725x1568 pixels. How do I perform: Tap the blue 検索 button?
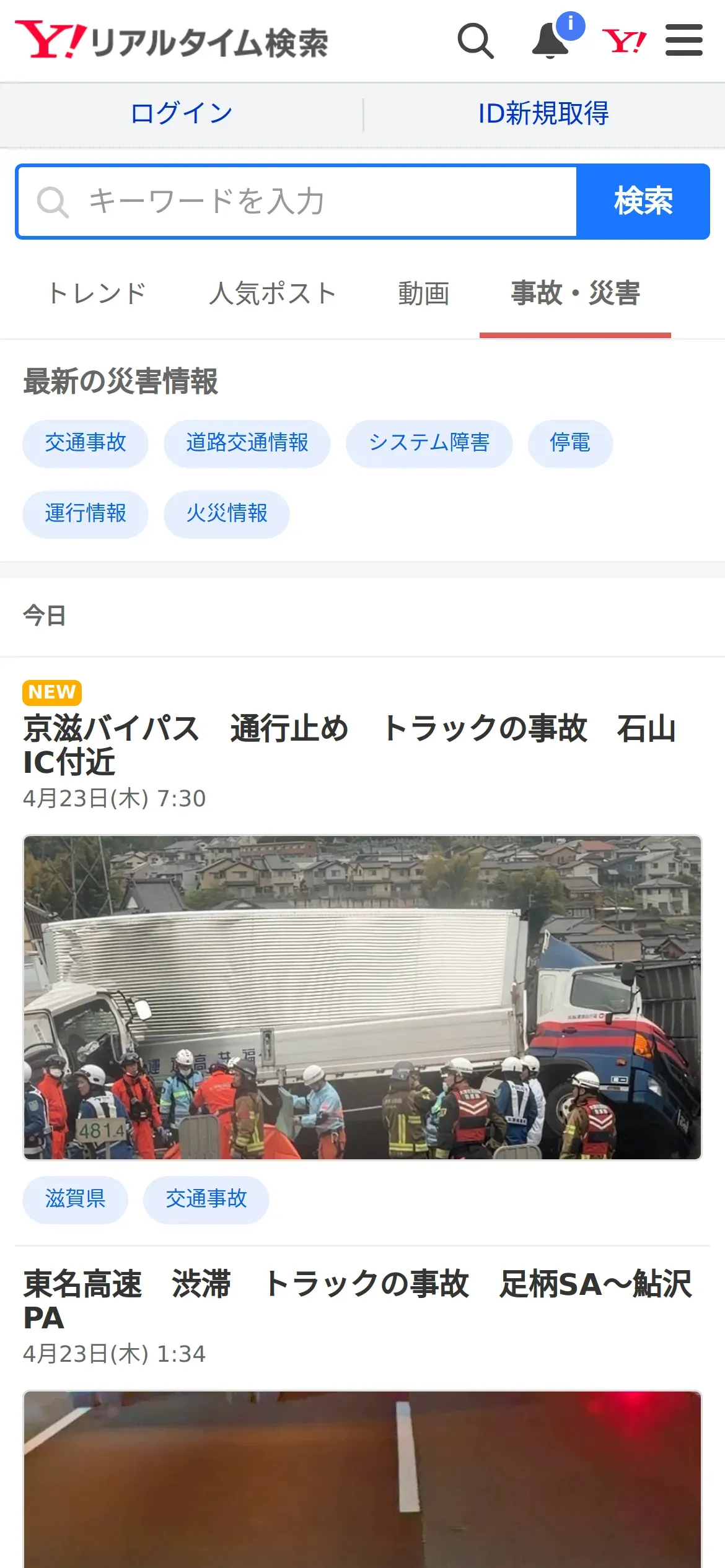click(x=643, y=201)
